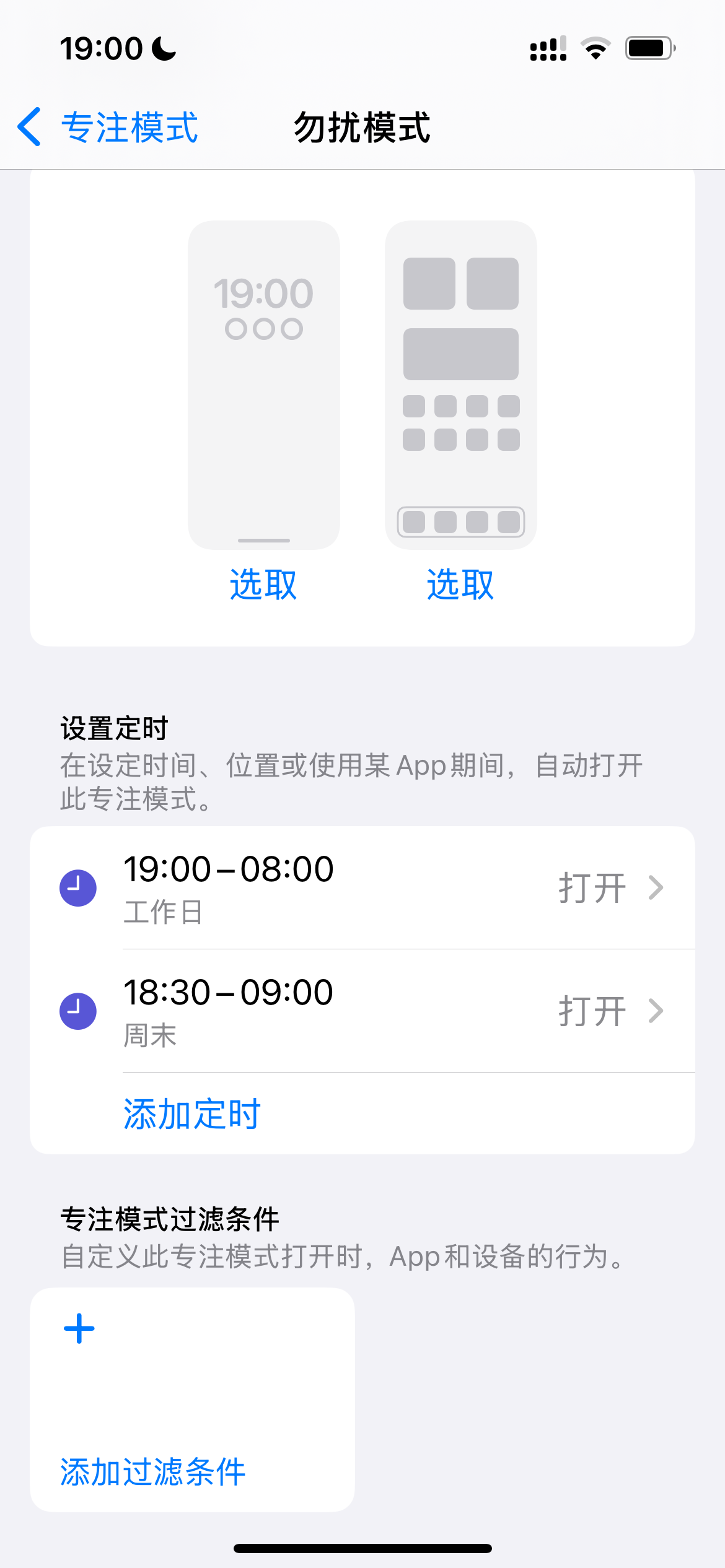This screenshot has width=725, height=1568.
Task: Open the 添加过滤条件 card
Action: 192,1400
